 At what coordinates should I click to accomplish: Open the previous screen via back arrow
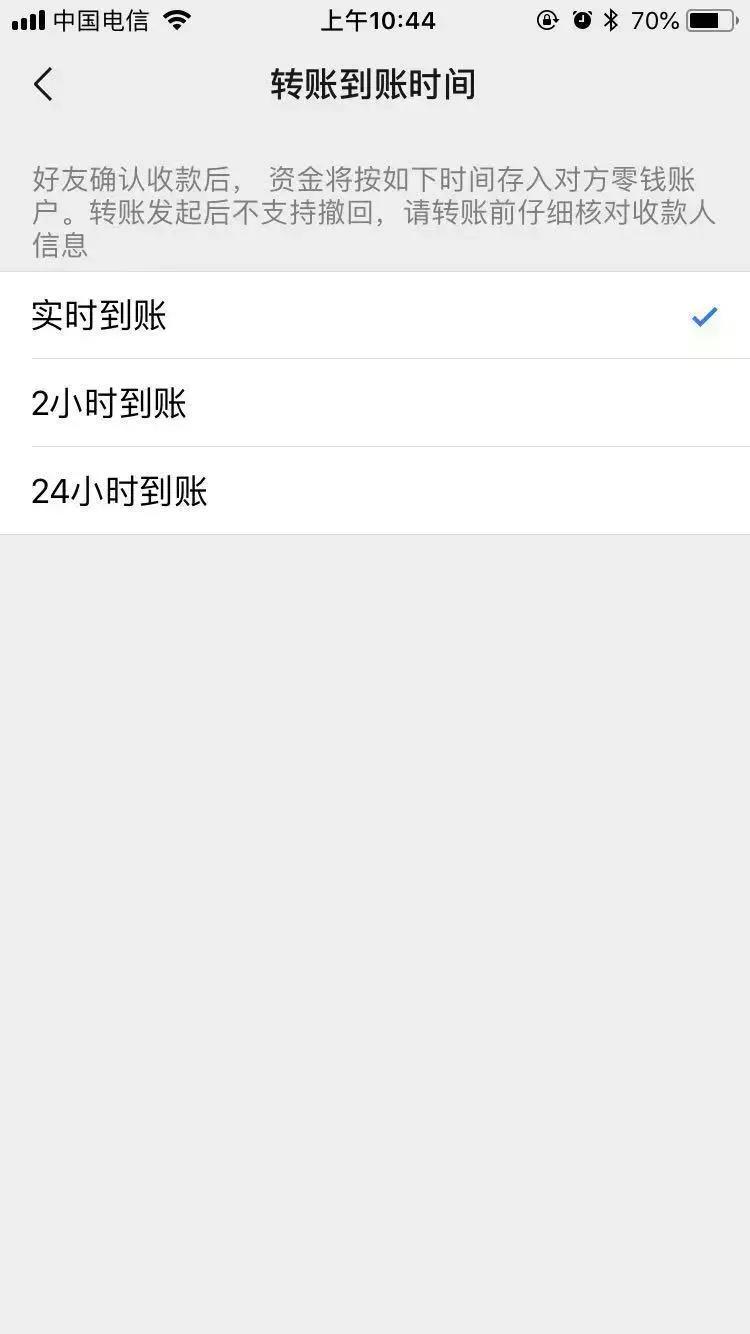click(42, 84)
